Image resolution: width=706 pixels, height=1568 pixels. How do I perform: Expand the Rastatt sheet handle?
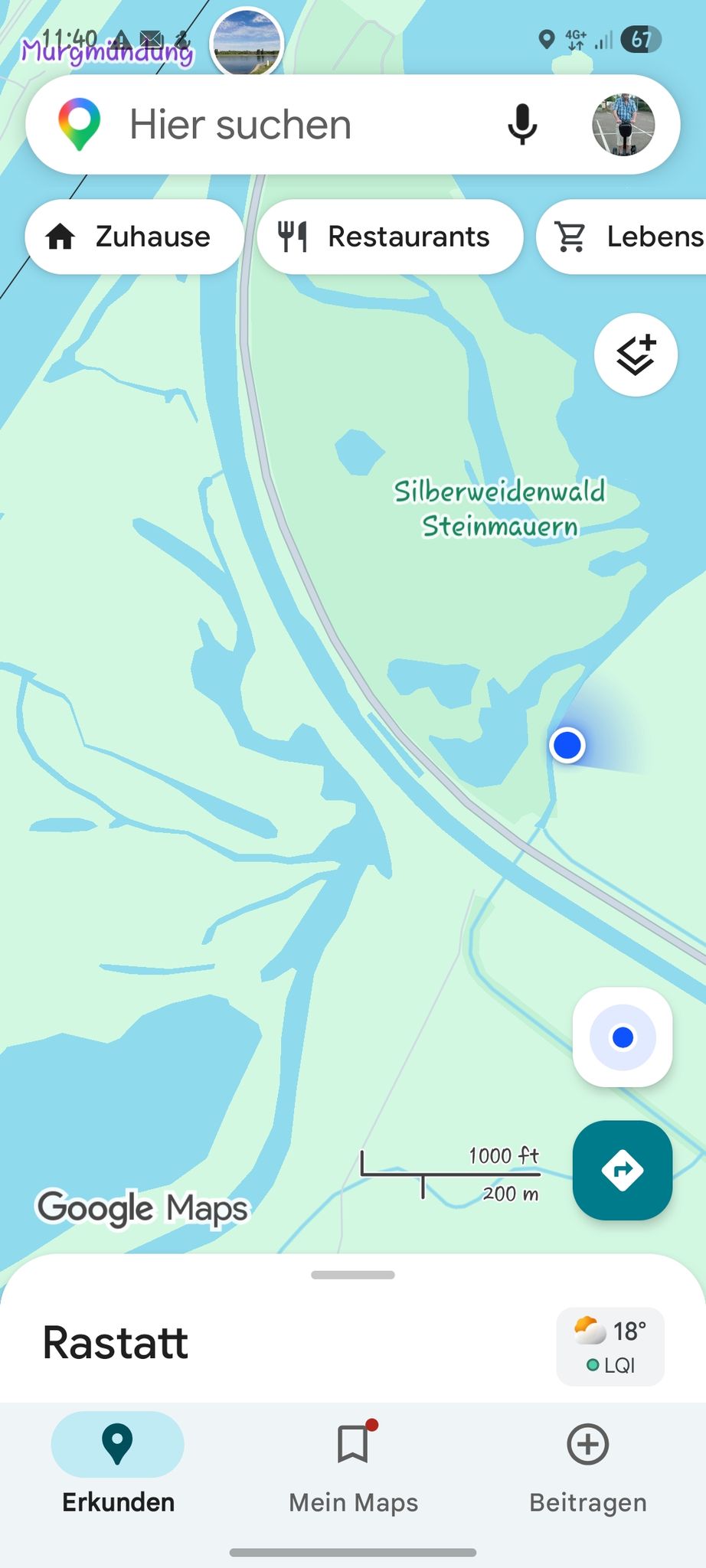click(353, 1275)
